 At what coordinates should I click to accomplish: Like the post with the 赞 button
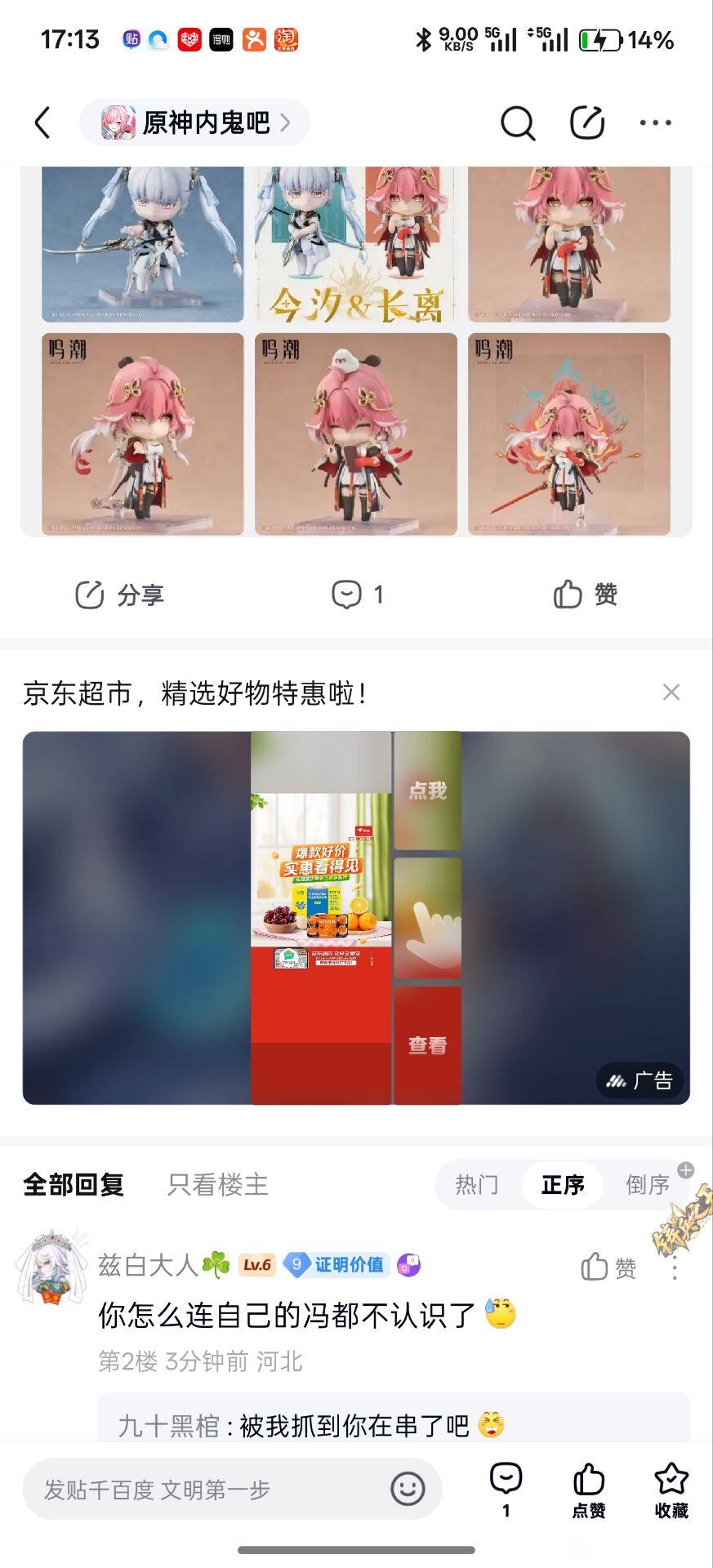tap(585, 595)
